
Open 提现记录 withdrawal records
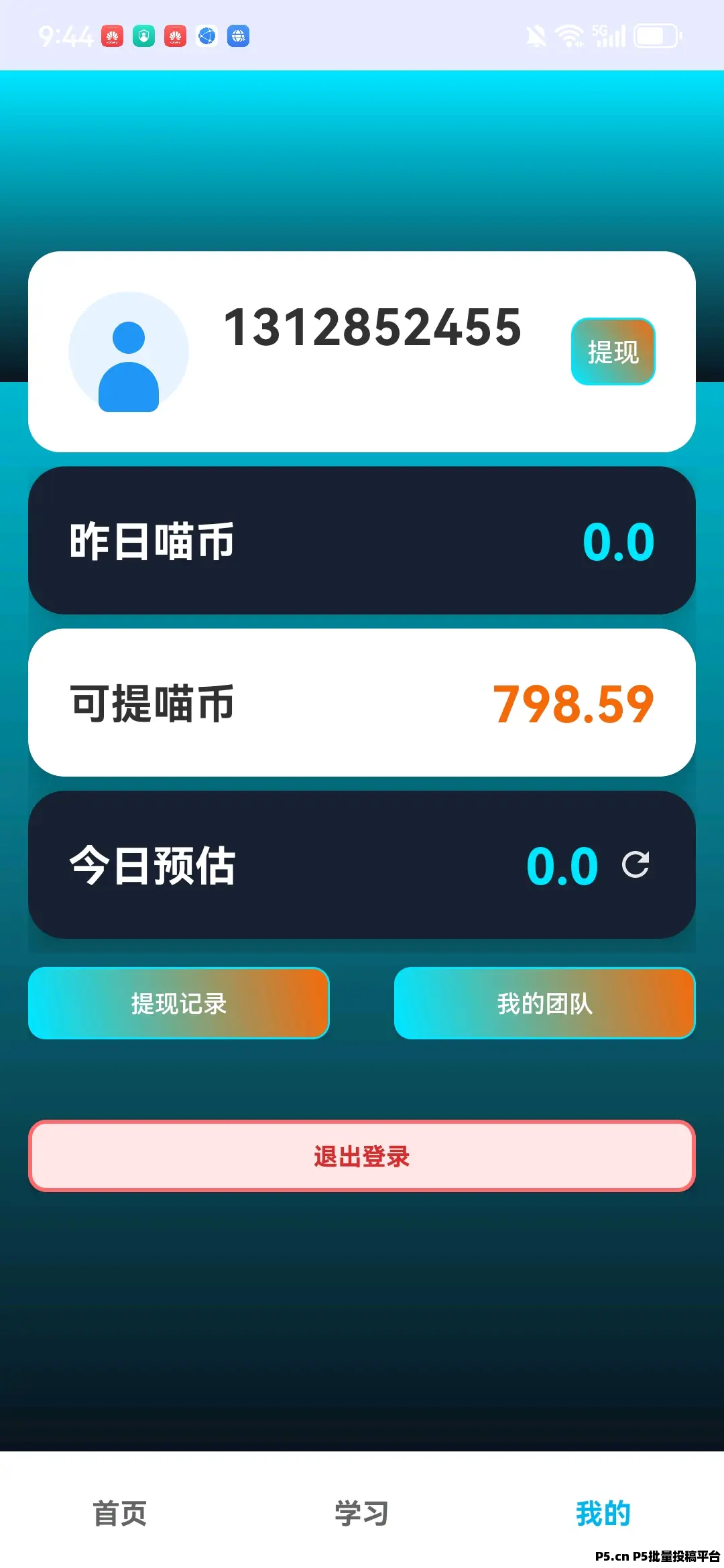(178, 1003)
